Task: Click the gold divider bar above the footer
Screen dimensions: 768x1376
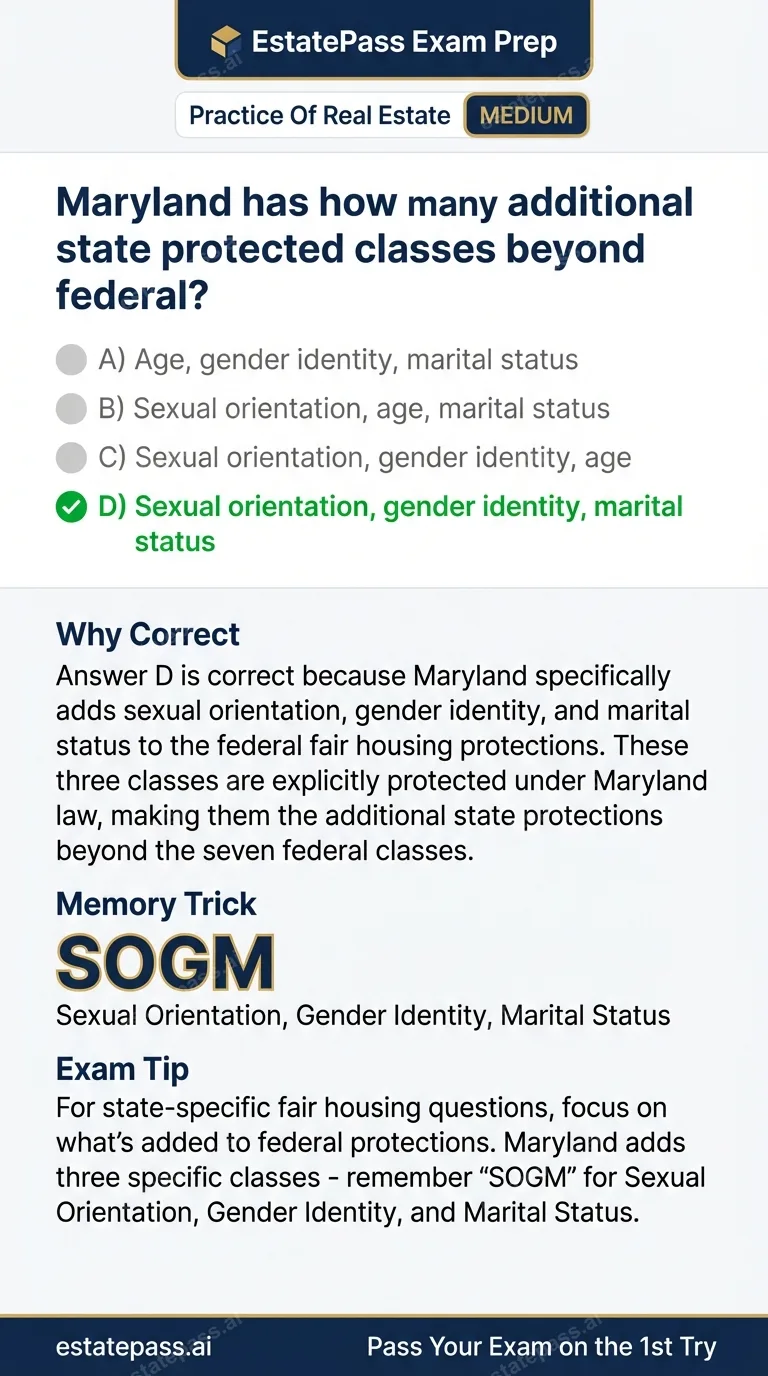Action: click(x=384, y=1313)
